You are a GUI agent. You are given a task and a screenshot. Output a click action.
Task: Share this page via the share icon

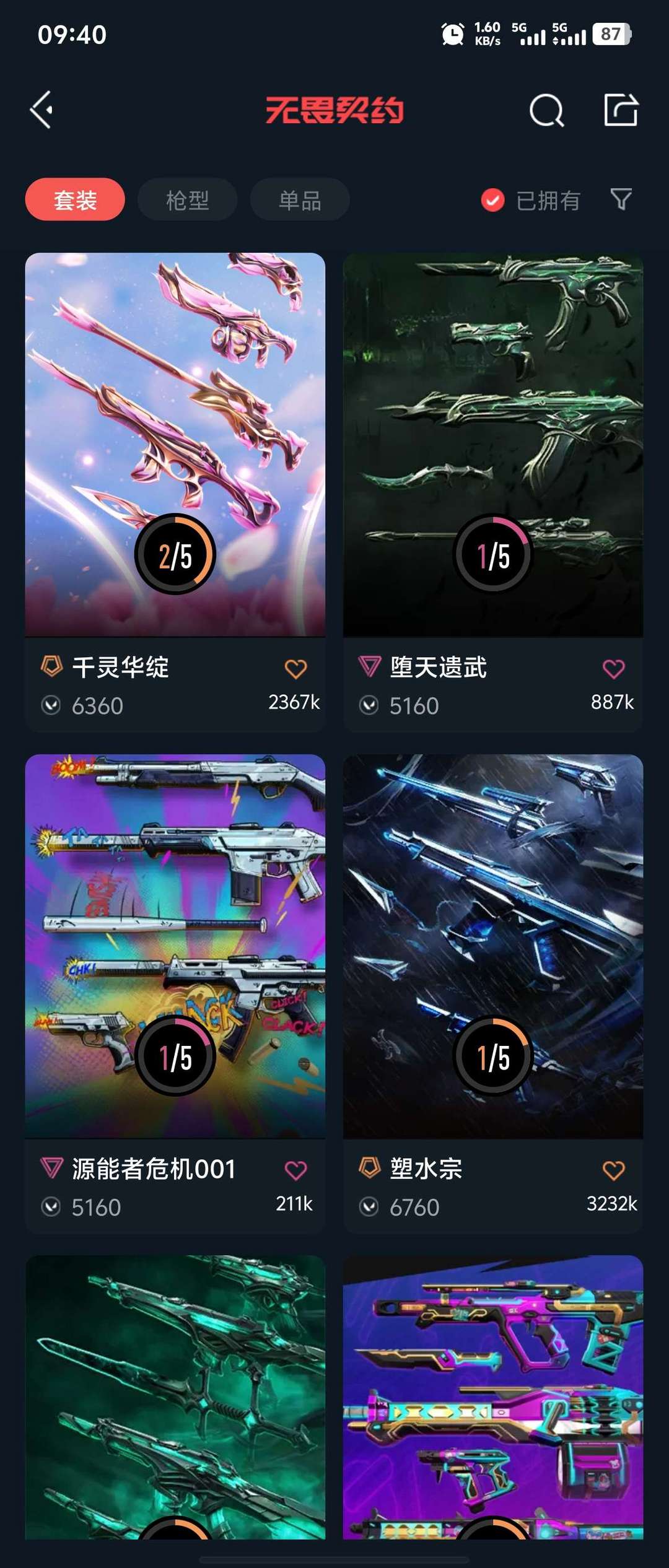(x=621, y=110)
